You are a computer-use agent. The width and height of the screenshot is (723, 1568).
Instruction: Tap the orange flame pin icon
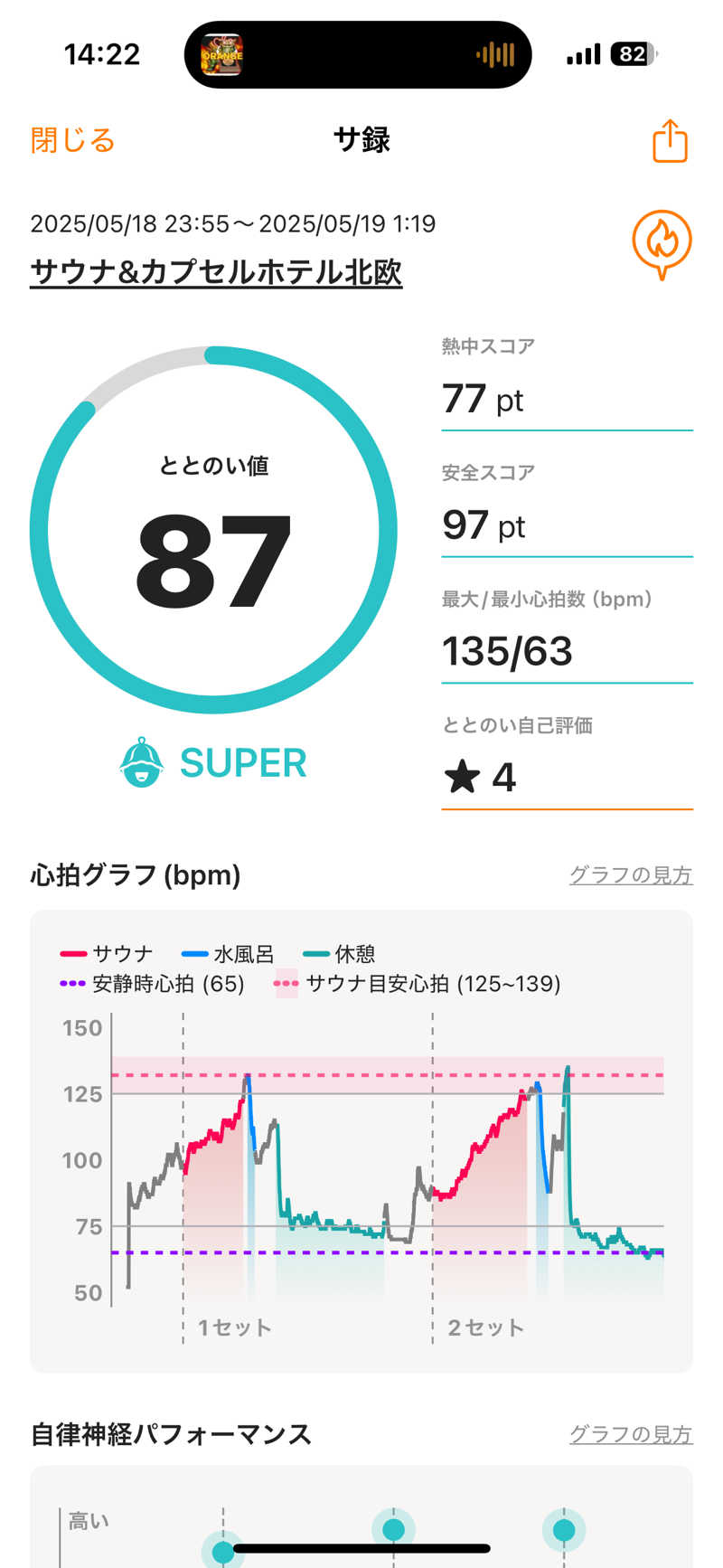tap(662, 244)
